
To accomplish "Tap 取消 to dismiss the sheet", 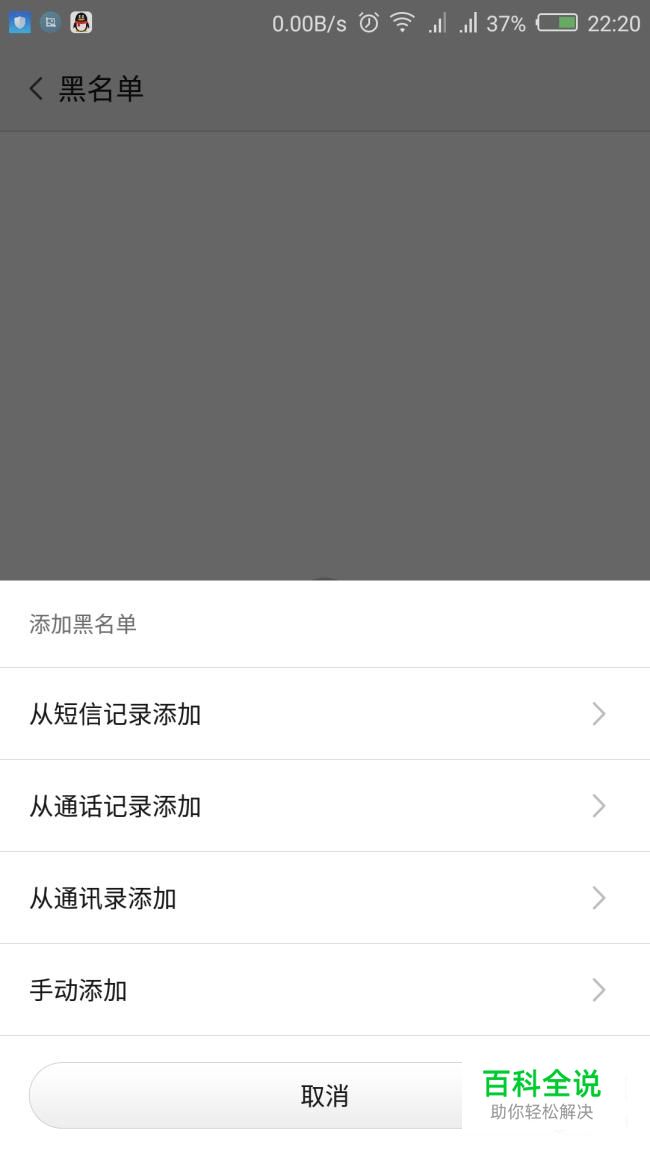I will pos(324,1095).
